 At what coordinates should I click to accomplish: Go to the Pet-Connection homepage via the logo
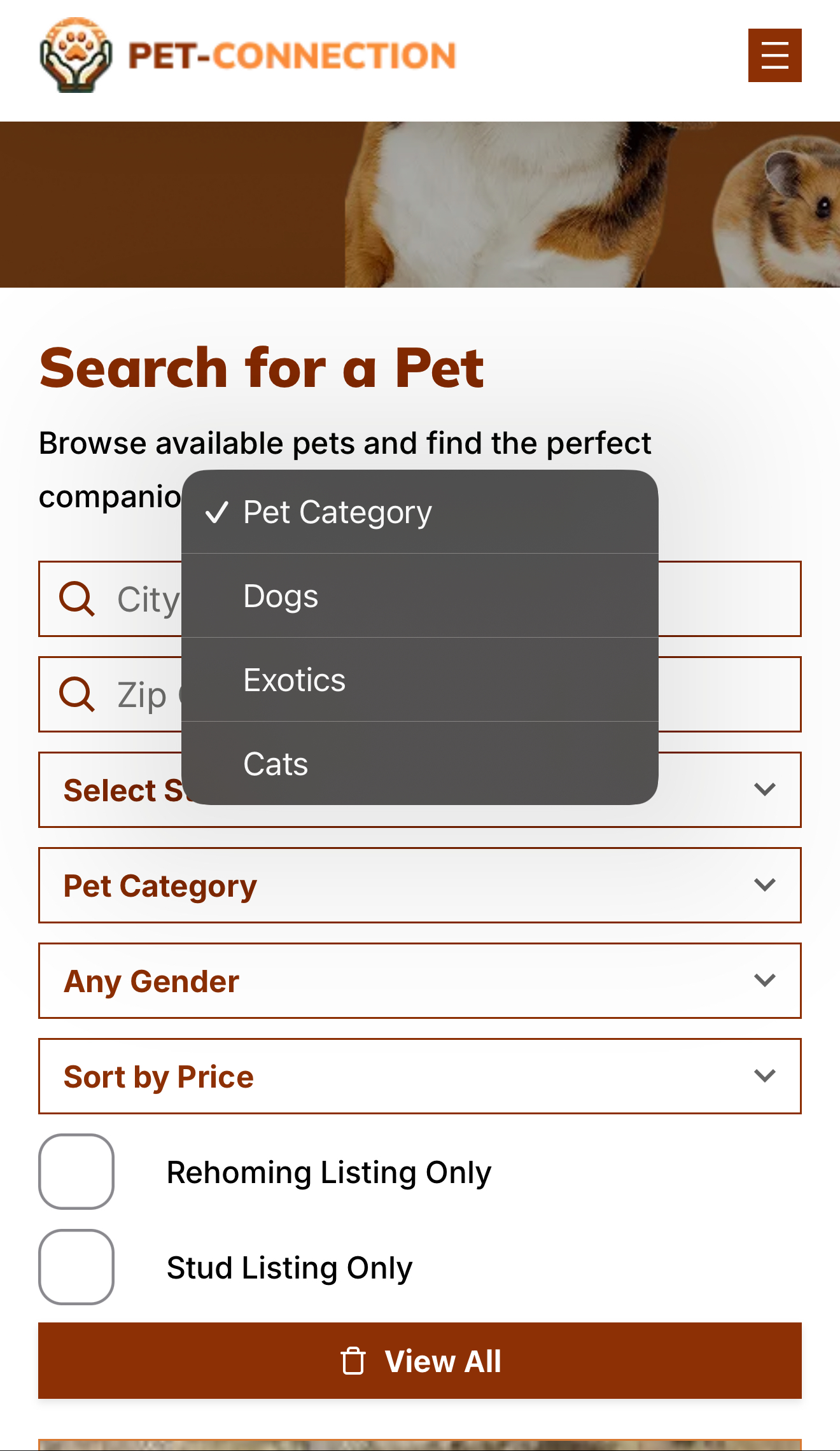248,55
